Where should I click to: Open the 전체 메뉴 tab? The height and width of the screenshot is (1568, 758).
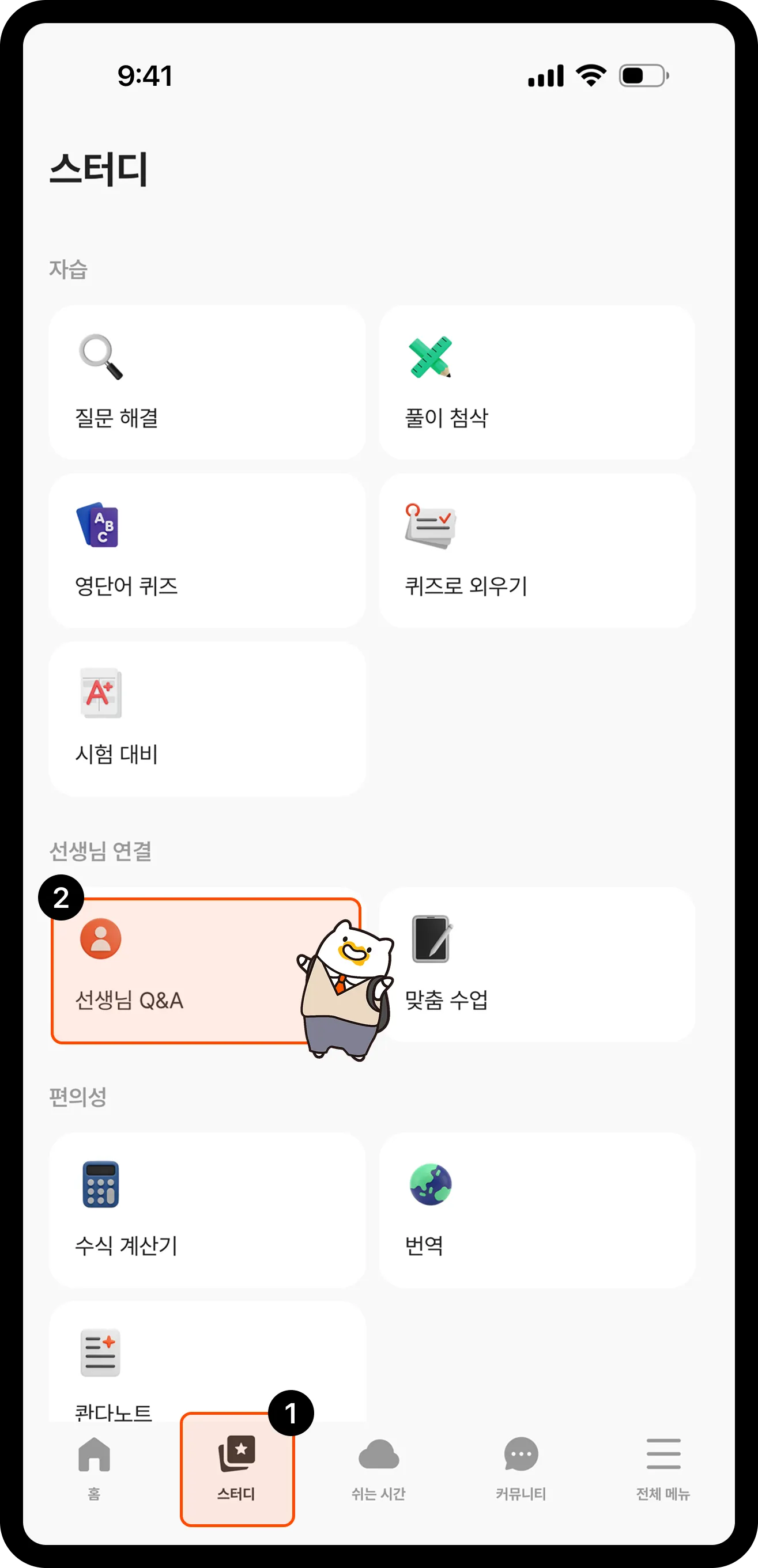(663, 1468)
